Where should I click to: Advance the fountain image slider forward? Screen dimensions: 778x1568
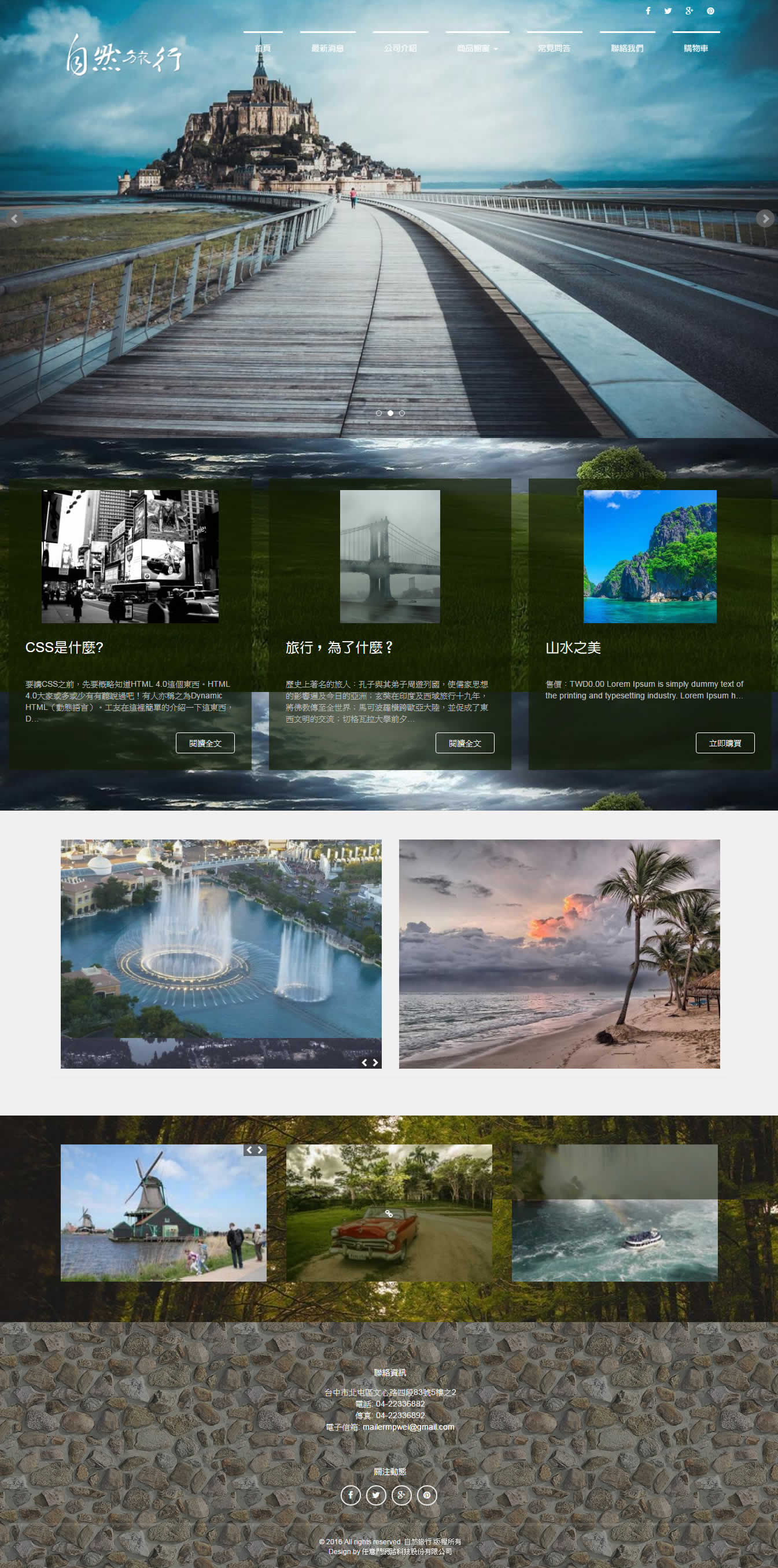(375, 1062)
